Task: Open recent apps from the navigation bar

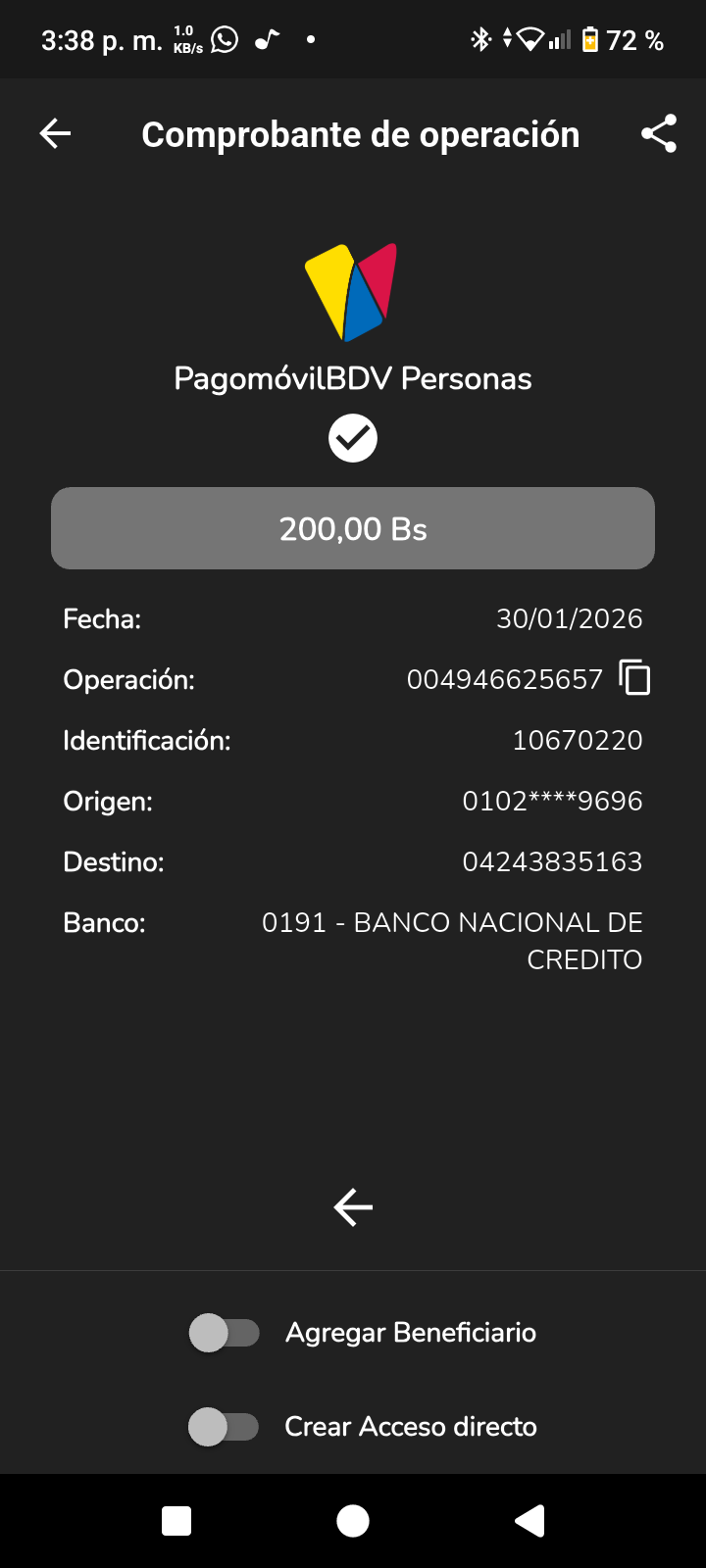Action: coord(176,1521)
